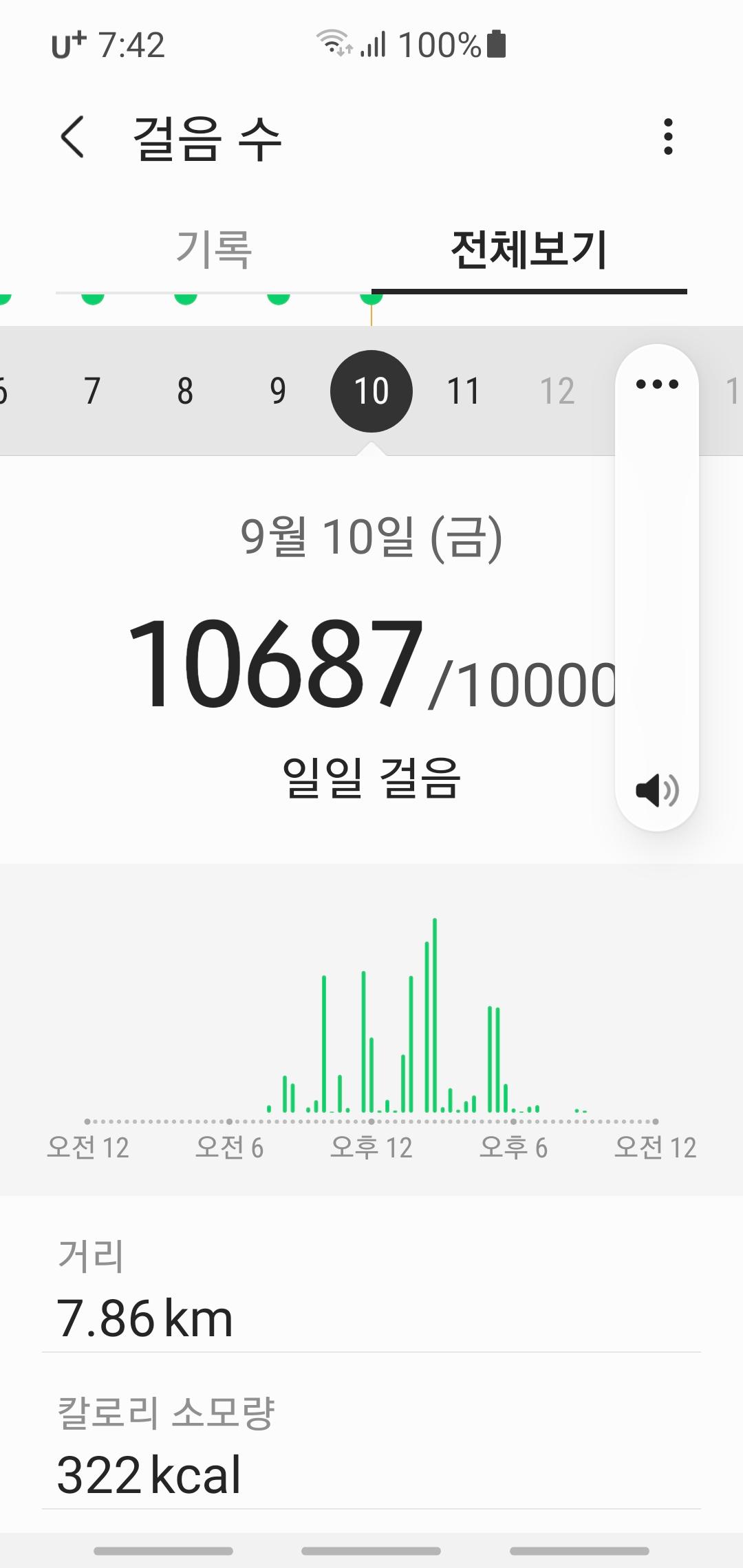The width and height of the screenshot is (743, 1568).
Task: Tap the highlighted day 10
Action: tap(371, 391)
